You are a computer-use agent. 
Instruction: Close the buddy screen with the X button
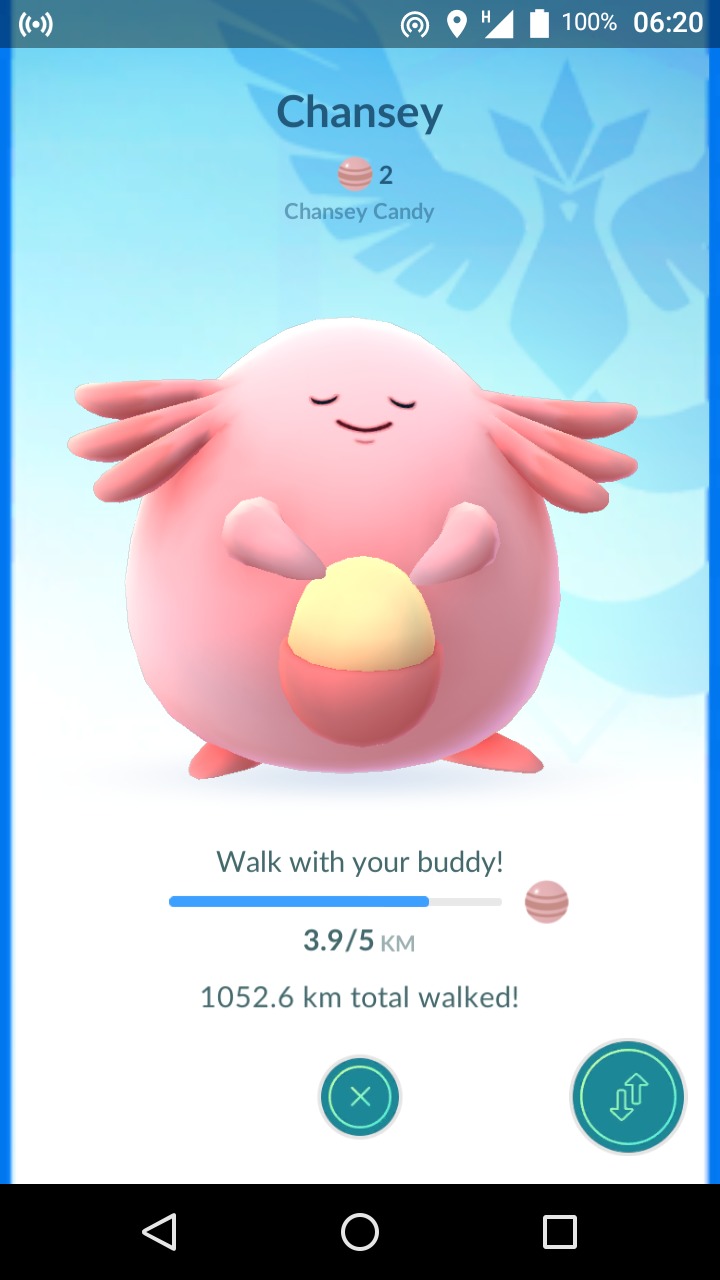(x=360, y=1097)
